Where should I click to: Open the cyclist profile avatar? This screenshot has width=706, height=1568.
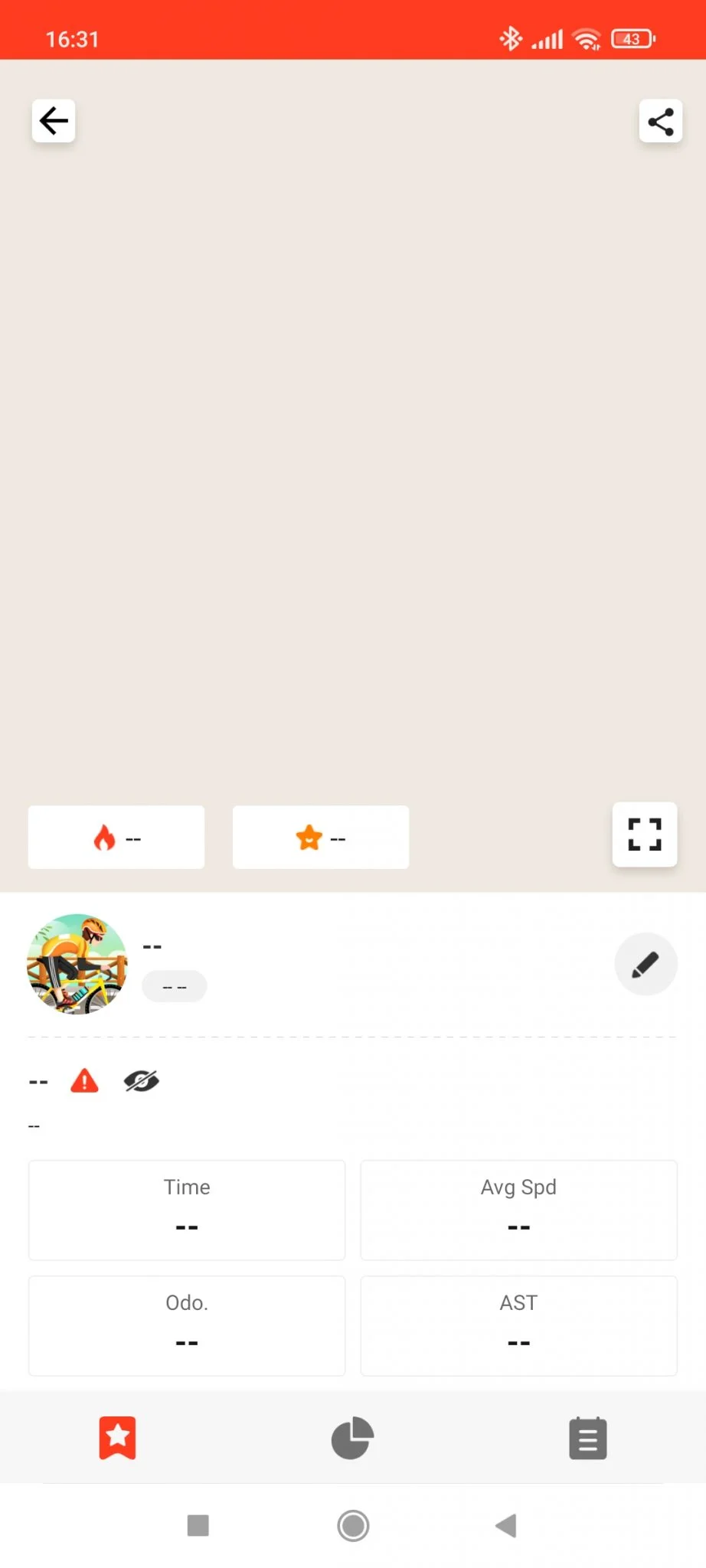coord(77,964)
